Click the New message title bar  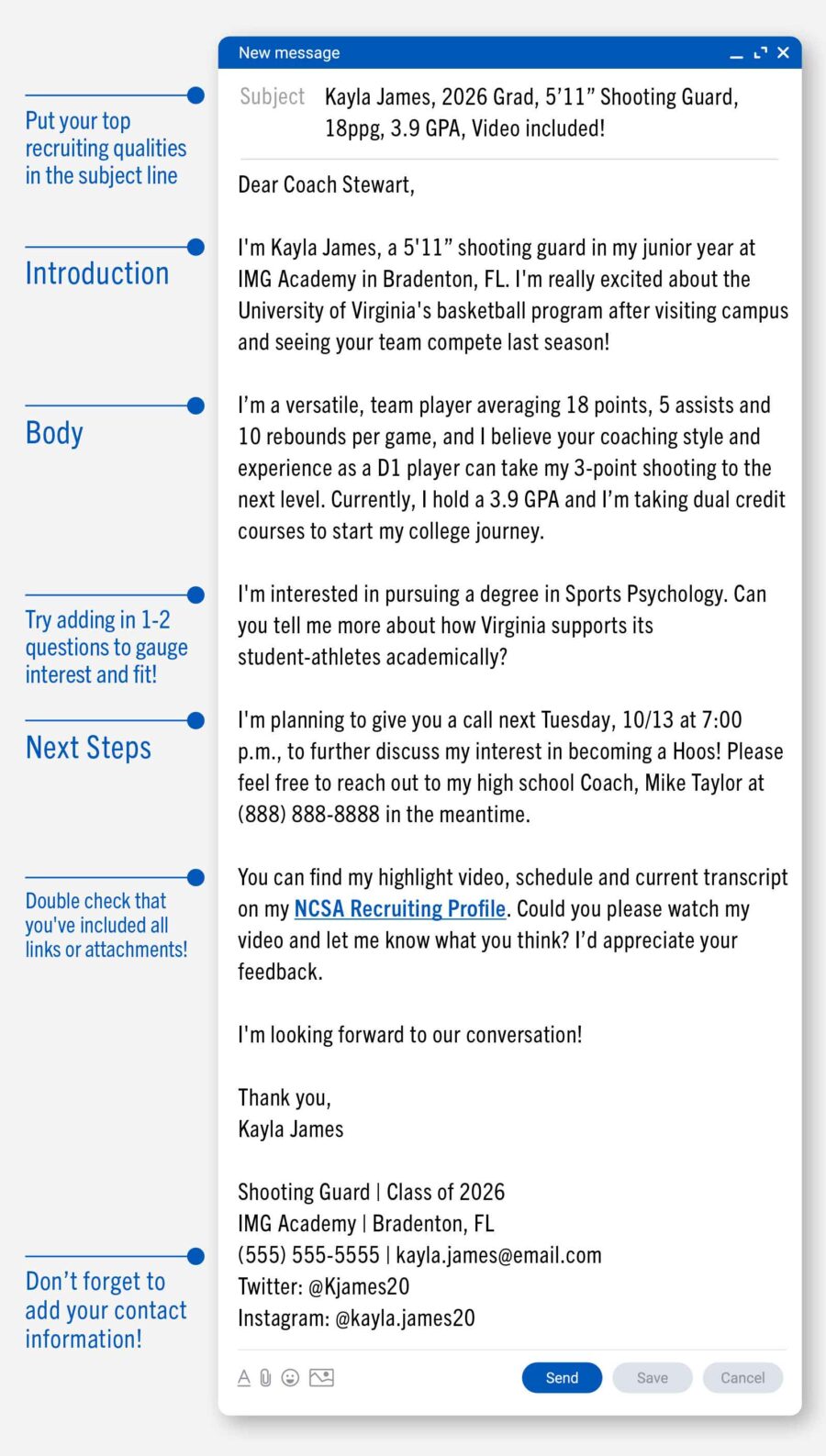click(289, 52)
